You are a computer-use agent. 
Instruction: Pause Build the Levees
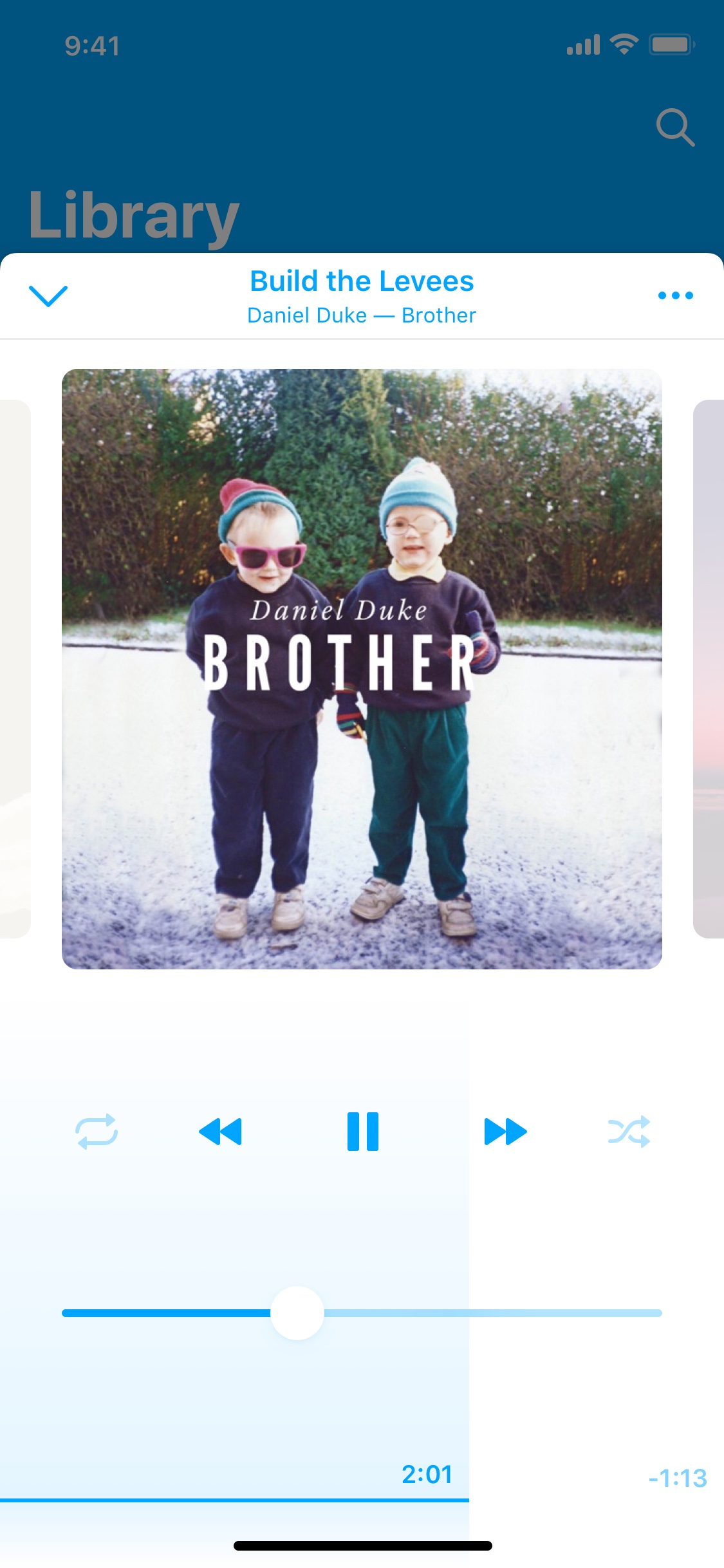[363, 1132]
